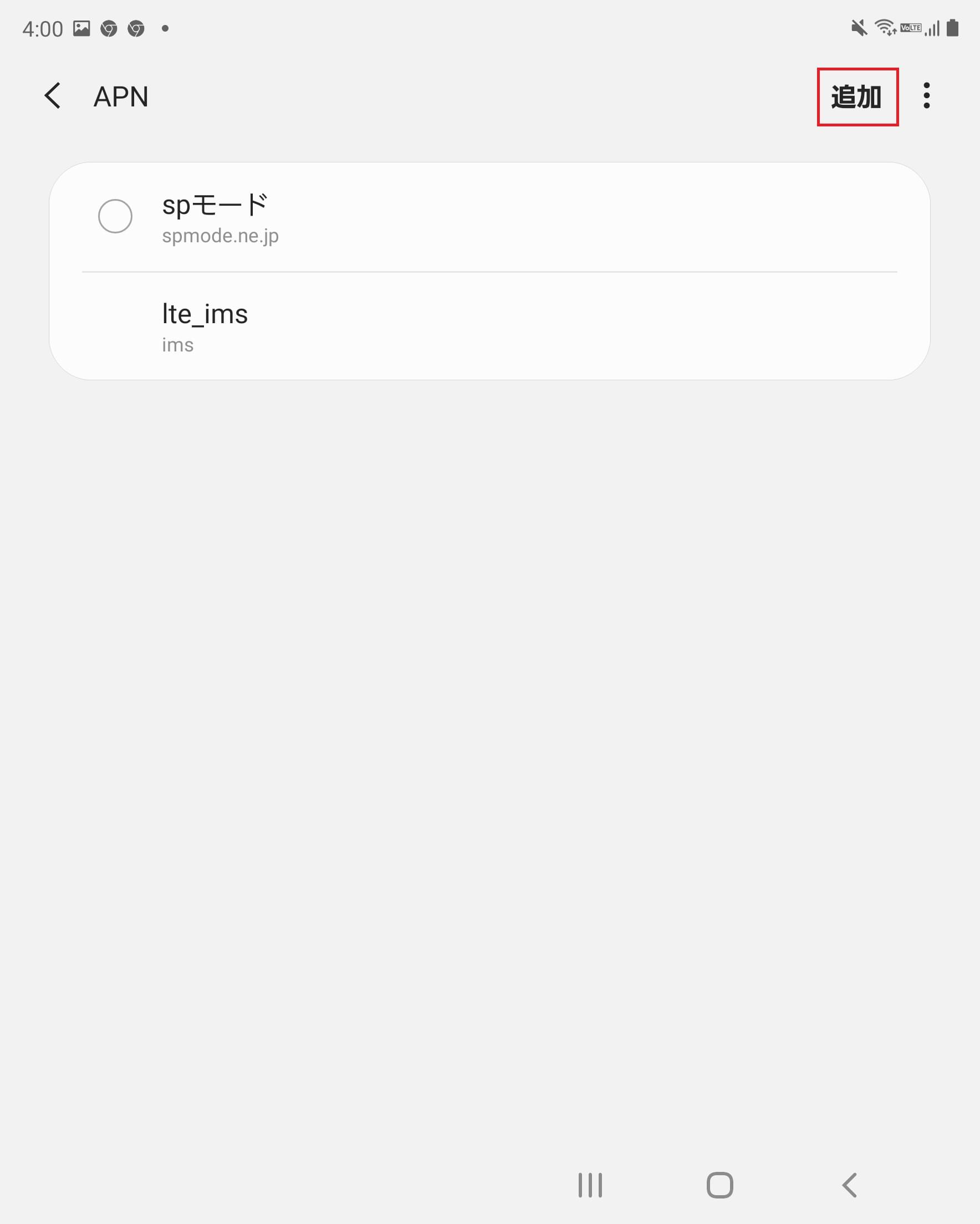Viewport: 980px width, 1224px height.
Task: Tap 追加 to add a new APN
Action: (857, 98)
